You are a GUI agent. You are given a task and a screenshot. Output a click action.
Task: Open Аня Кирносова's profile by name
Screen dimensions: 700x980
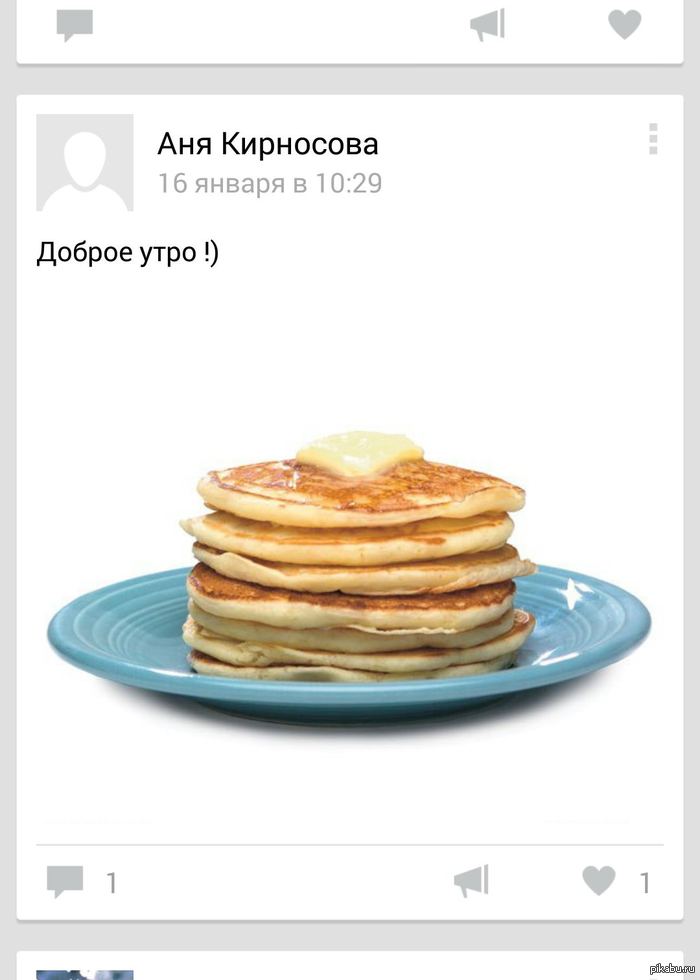pos(267,144)
